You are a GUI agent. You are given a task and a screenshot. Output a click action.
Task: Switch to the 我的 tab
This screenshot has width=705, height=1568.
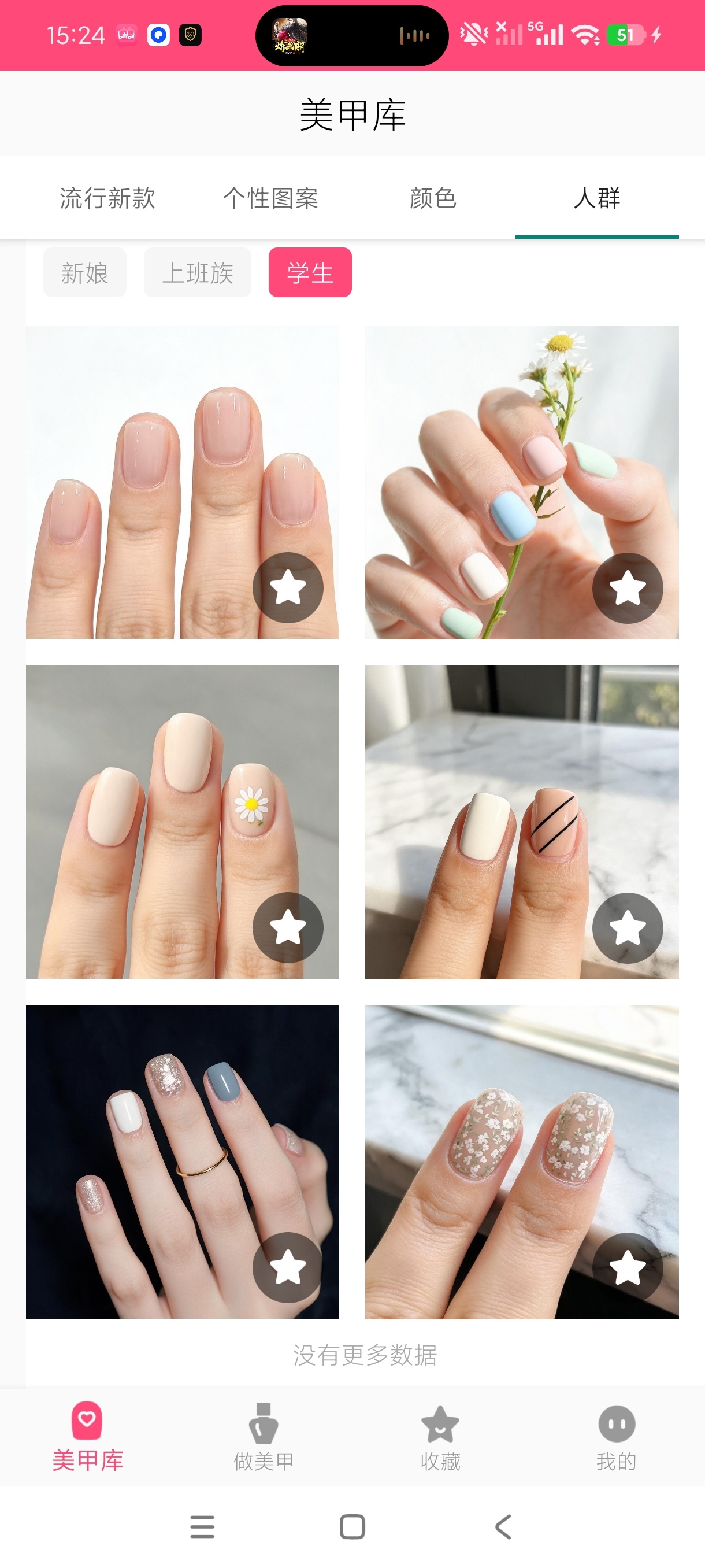click(616, 1437)
